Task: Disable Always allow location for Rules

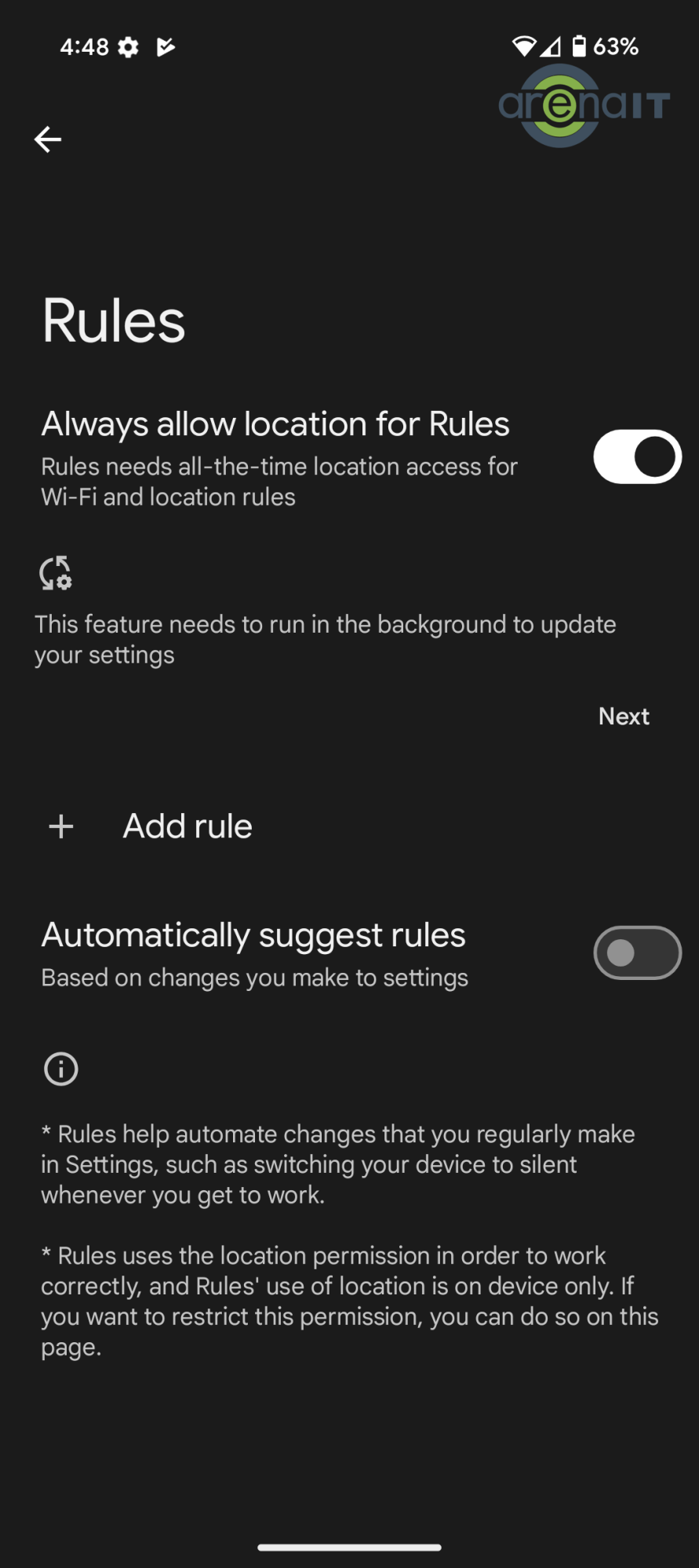Action: (636, 457)
